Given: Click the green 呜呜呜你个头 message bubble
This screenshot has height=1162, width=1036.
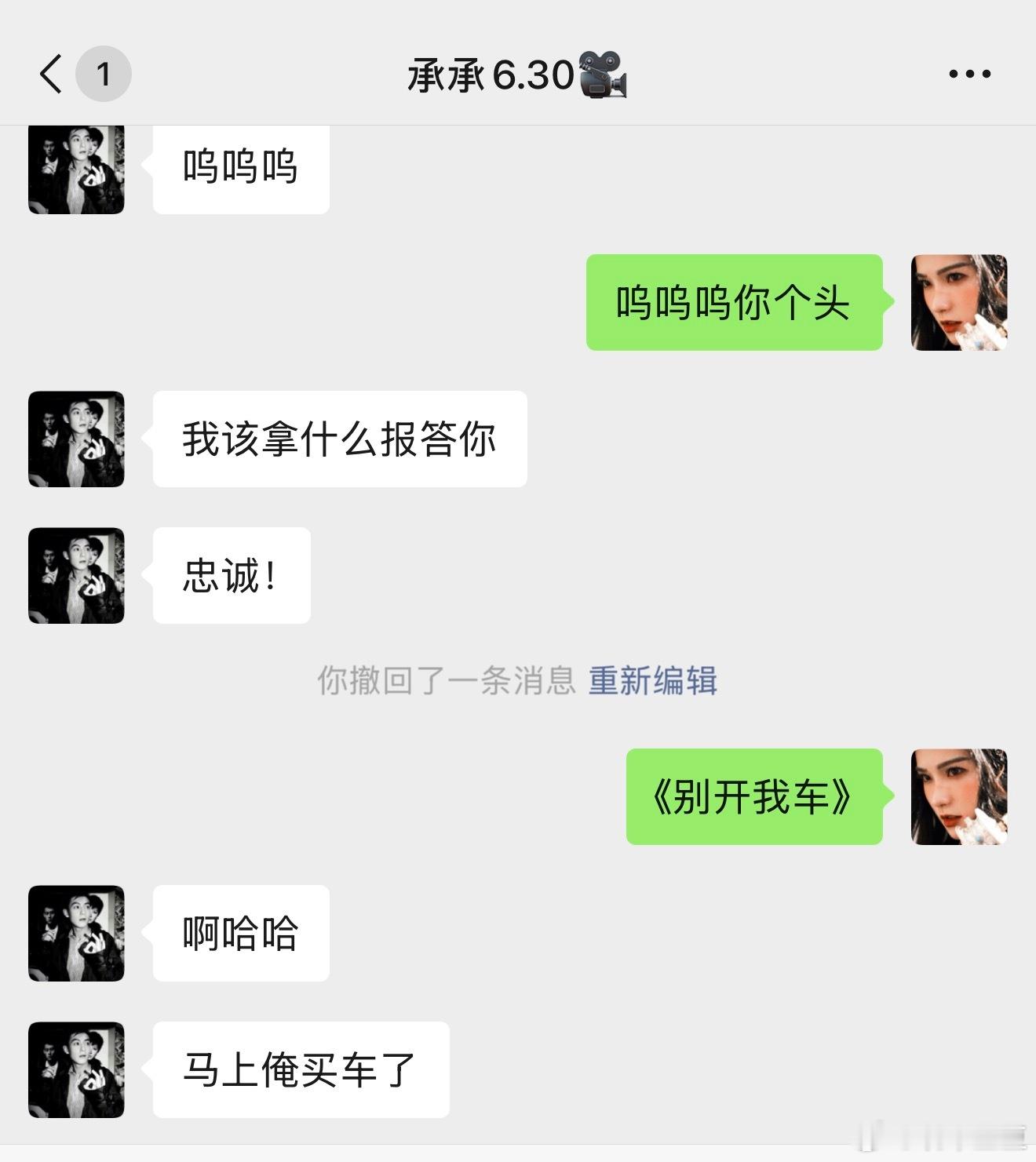Looking at the screenshot, I should point(734,301).
